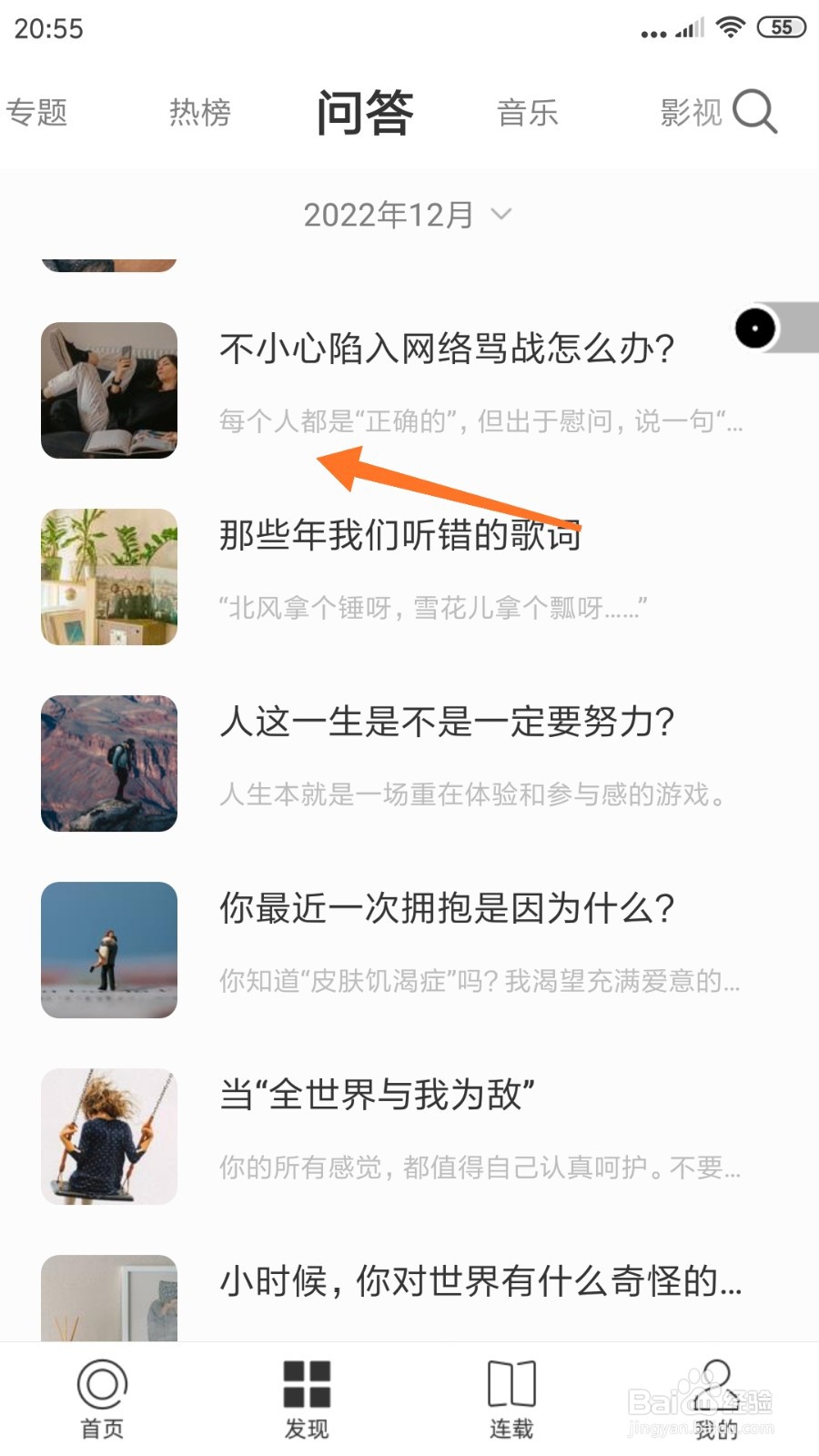Expand the 2022年12月 date selector
This screenshot has width=819, height=1456.
[389, 214]
